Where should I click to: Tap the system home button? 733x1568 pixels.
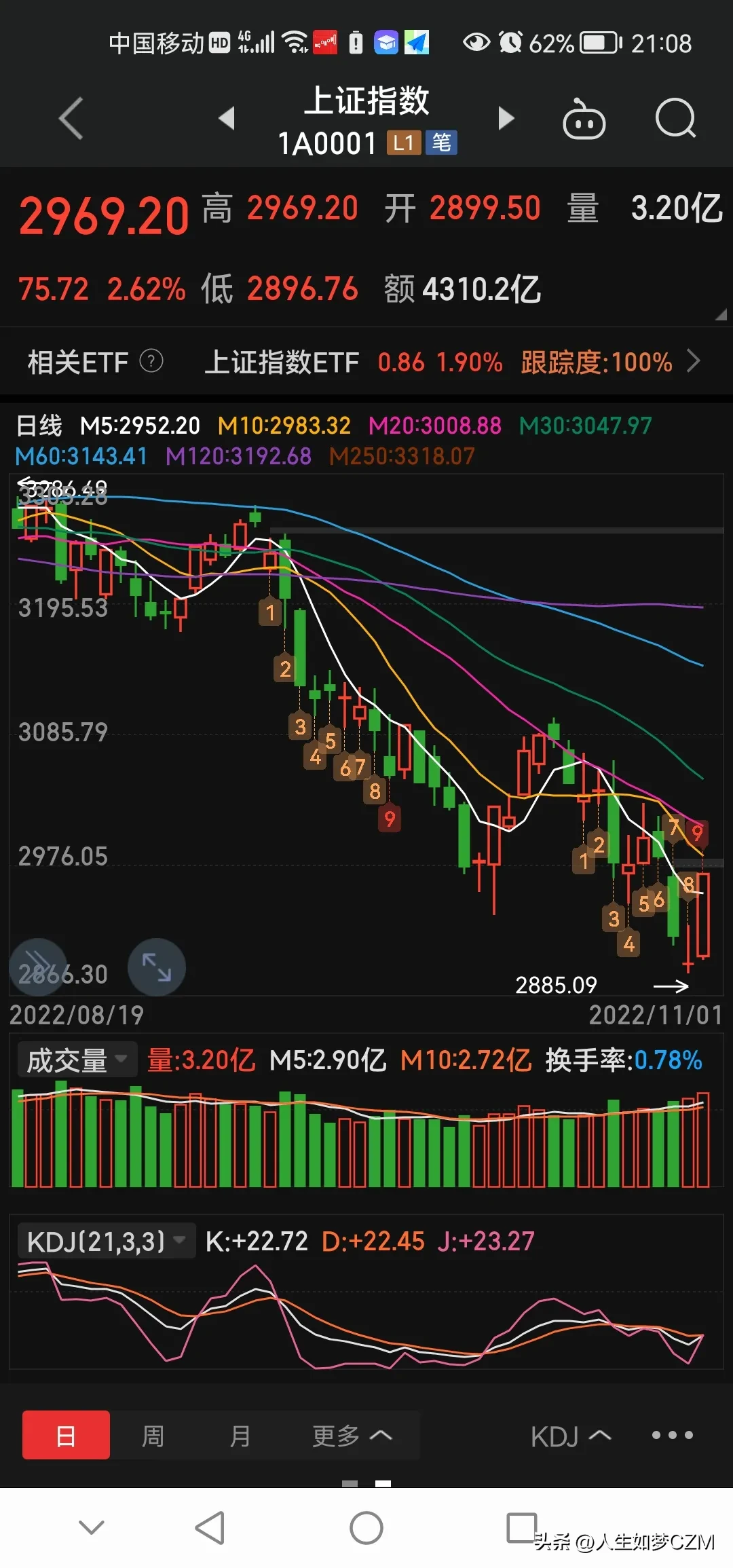pos(366,1527)
